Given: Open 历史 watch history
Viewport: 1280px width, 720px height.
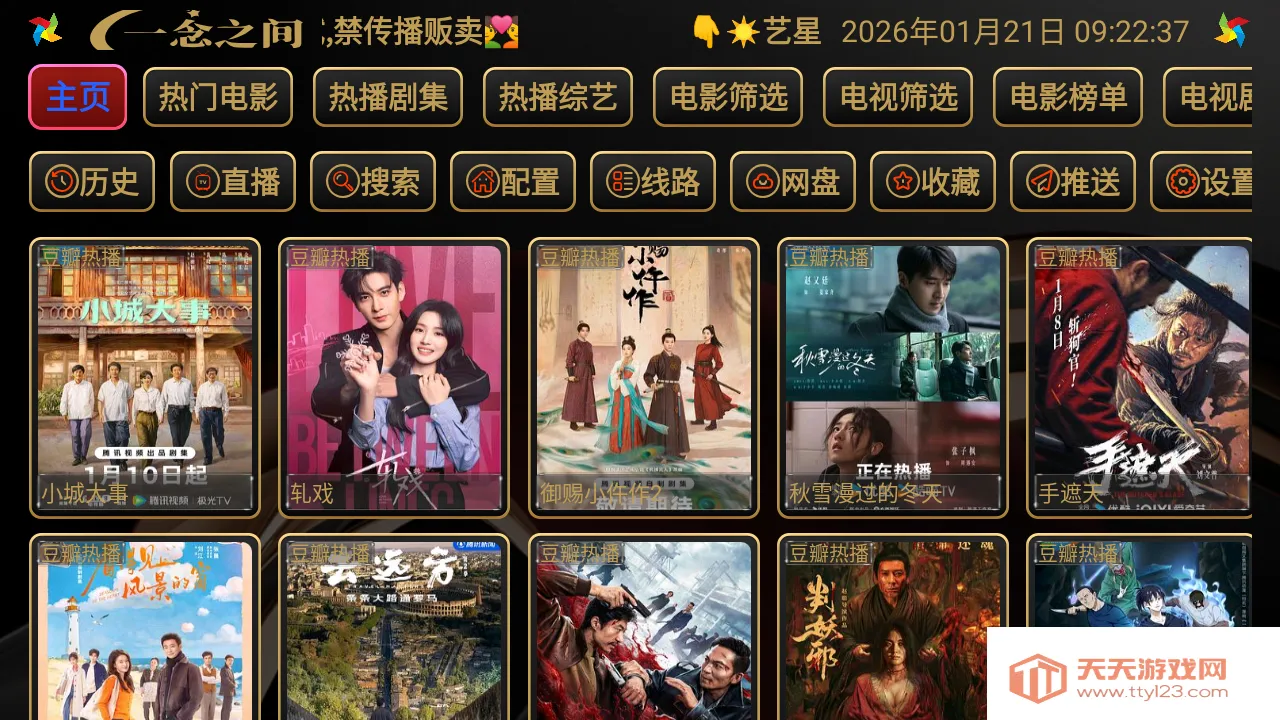Looking at the screenshot, I should (x=92, y=182).
